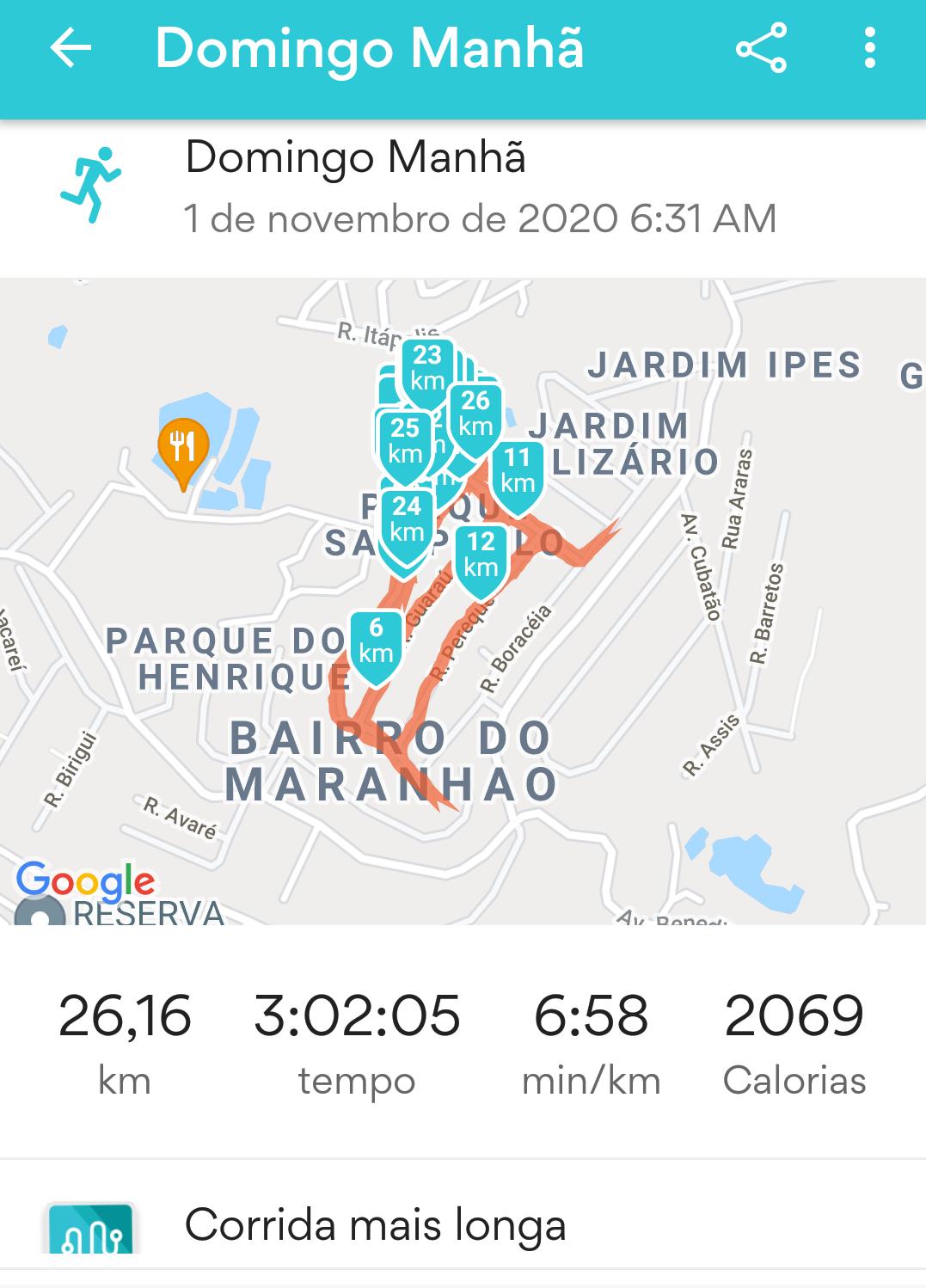Open the Corrida mais longa achievement
The width and height of the screenshot is (926, 1288).
(x=375, y=1224)
